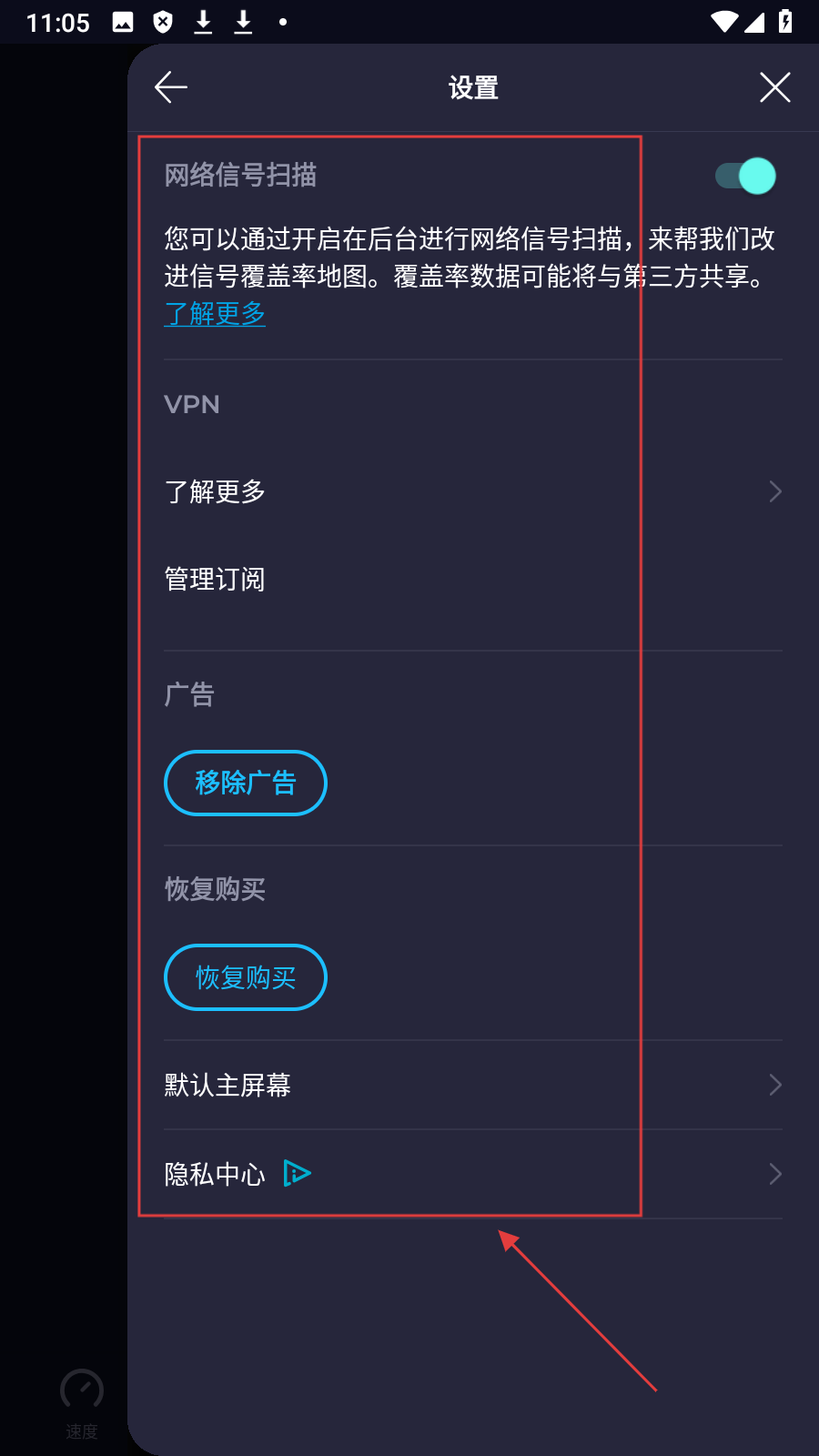Toggle 网络信号扫描 off
Image resolution: width=819 pixels, height=1456 pixels.
745,176
